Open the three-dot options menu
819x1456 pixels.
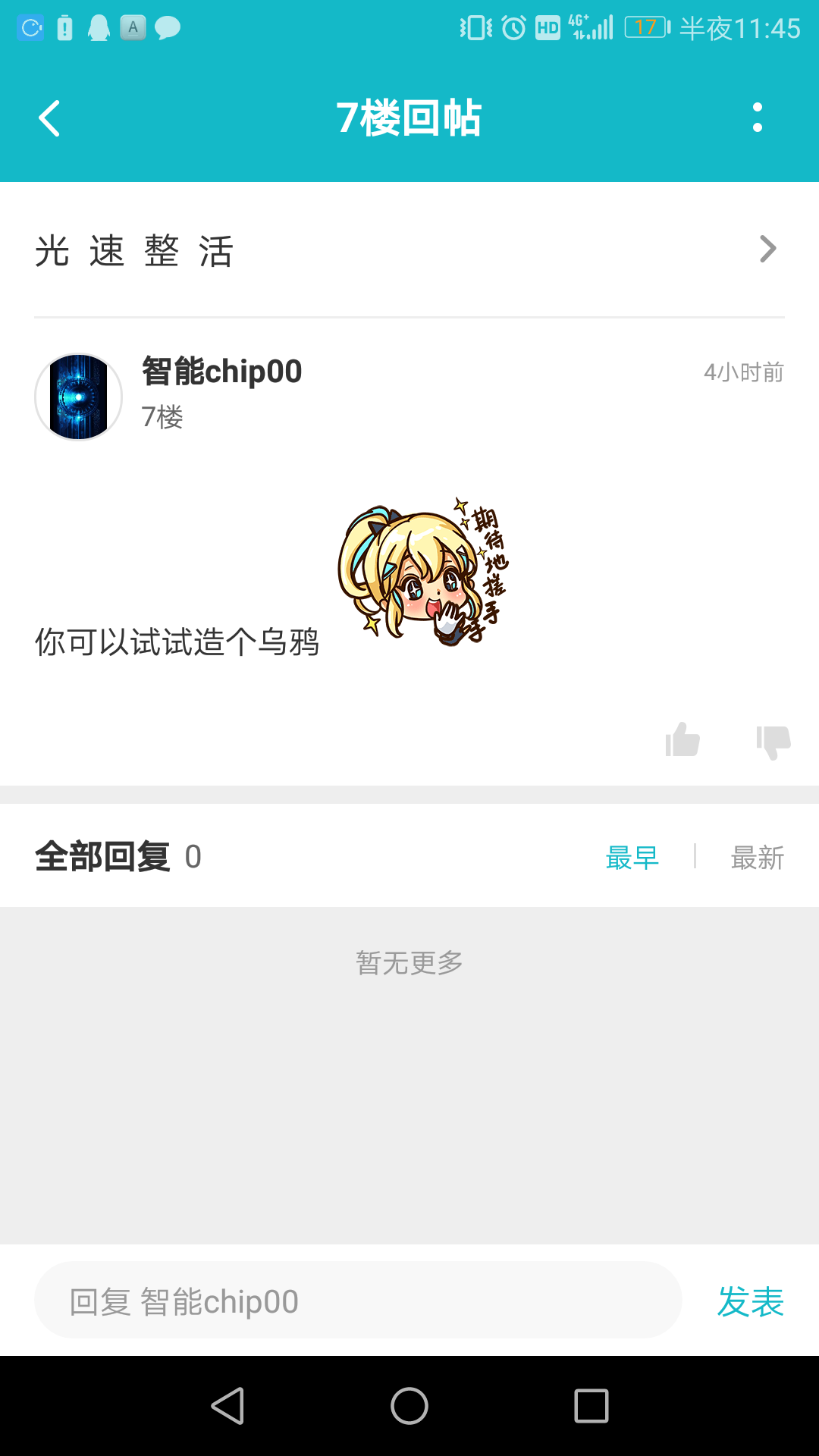click(758, 118)
